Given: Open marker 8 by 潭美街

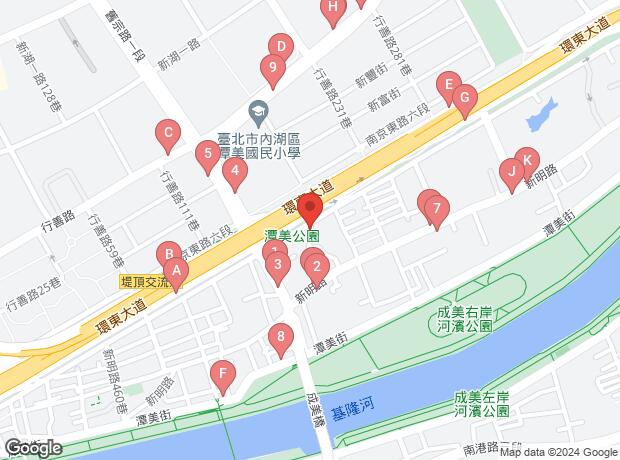Looking at the screenshot, I should click(x=283, y=338).
